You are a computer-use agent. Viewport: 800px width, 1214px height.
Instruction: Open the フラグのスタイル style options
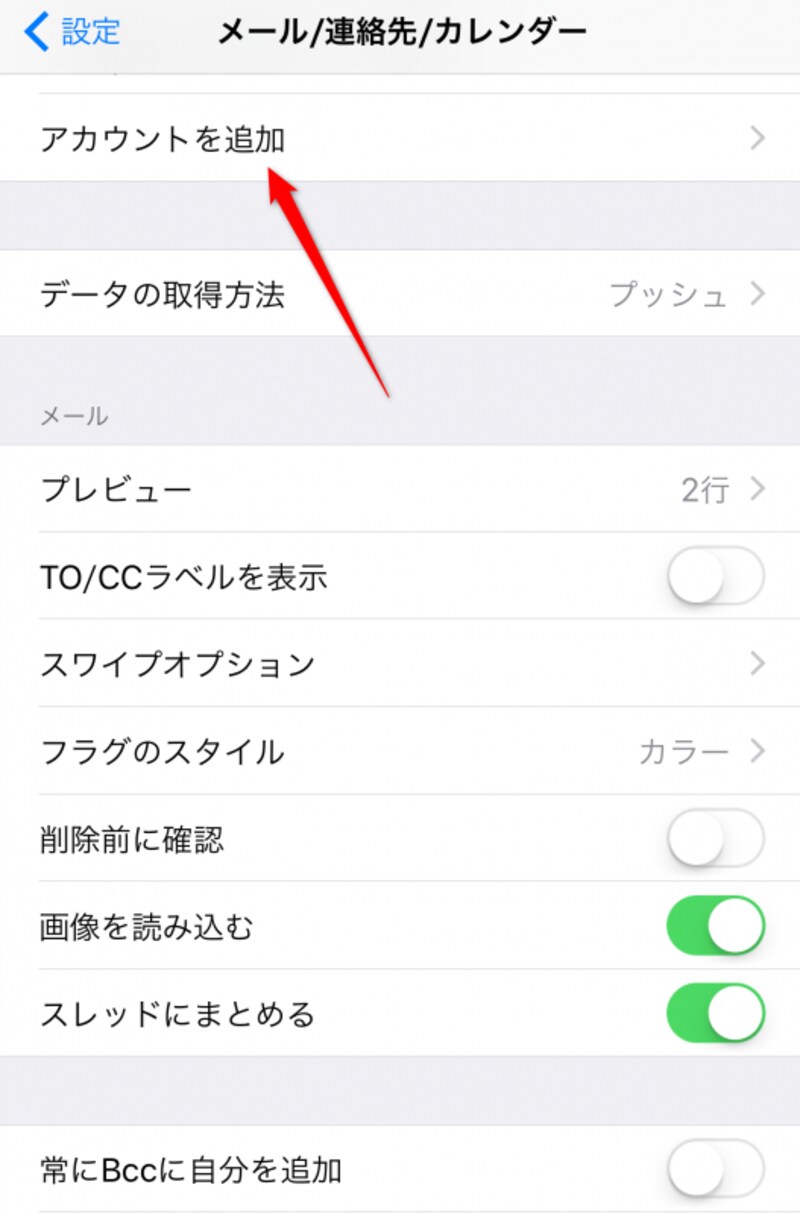click(x=400, y=751)
